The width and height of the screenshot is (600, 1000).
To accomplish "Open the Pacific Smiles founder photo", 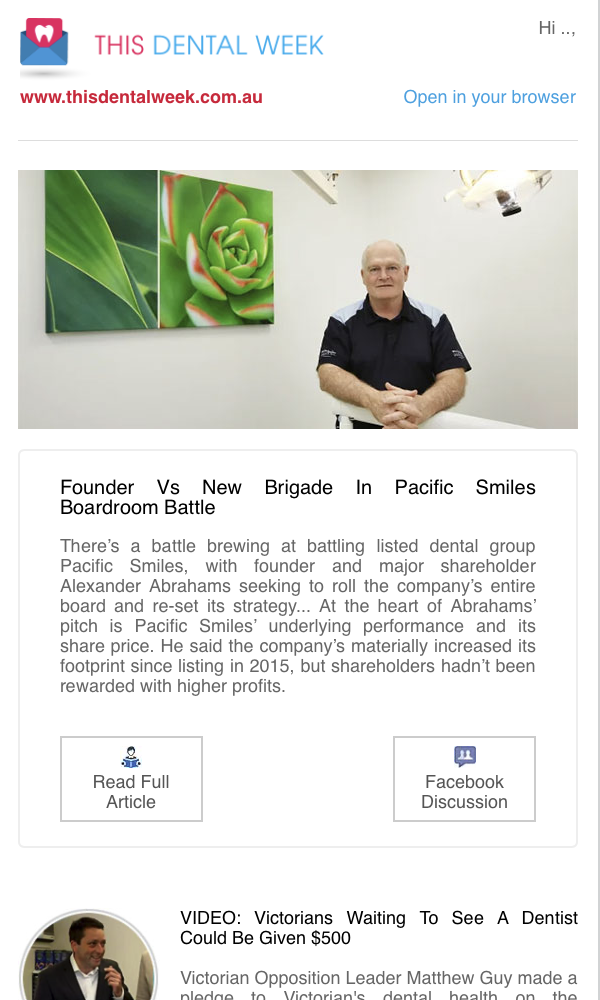I will (x=298, y=299).
